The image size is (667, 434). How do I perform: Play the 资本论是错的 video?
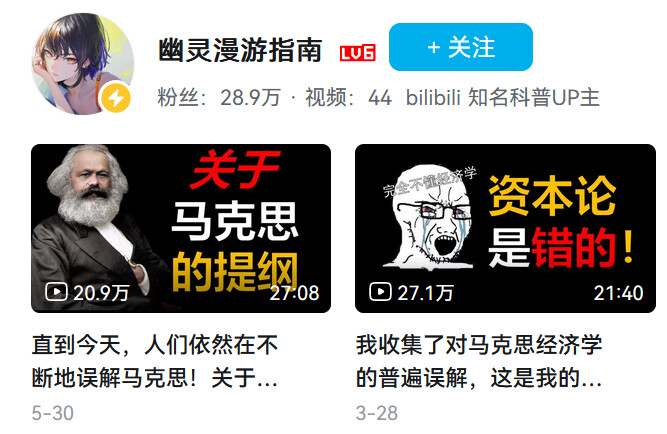click(505, 228)
